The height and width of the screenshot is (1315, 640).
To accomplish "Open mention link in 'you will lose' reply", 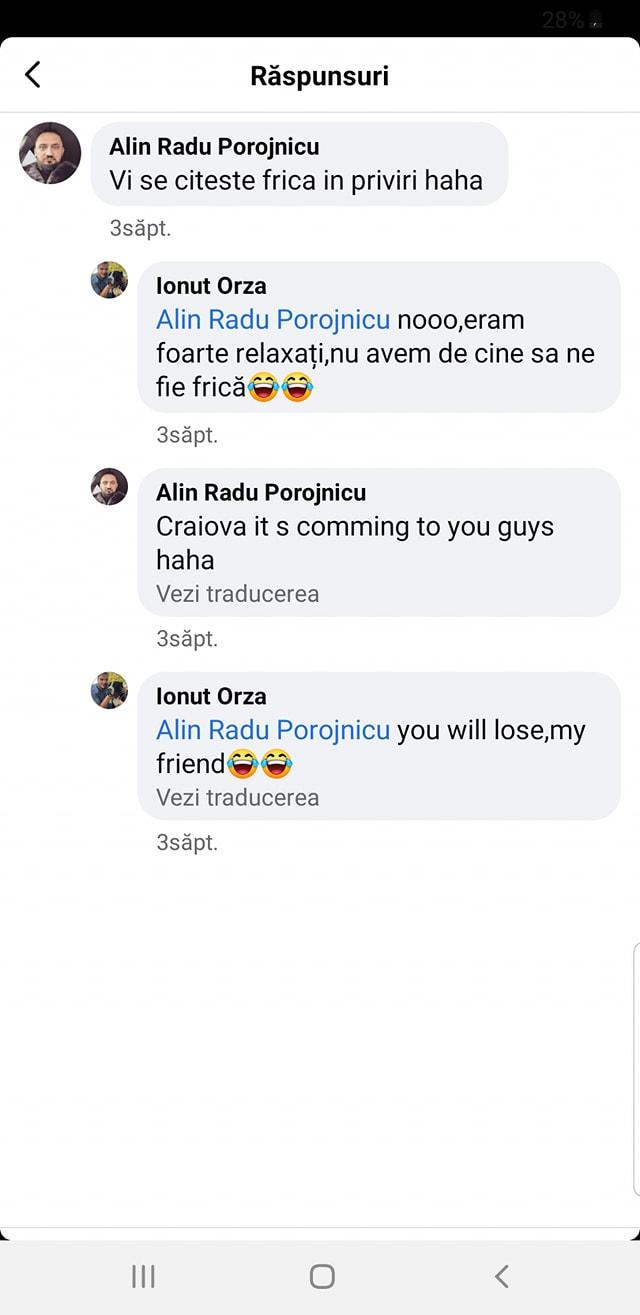I will tap(273, 730).
